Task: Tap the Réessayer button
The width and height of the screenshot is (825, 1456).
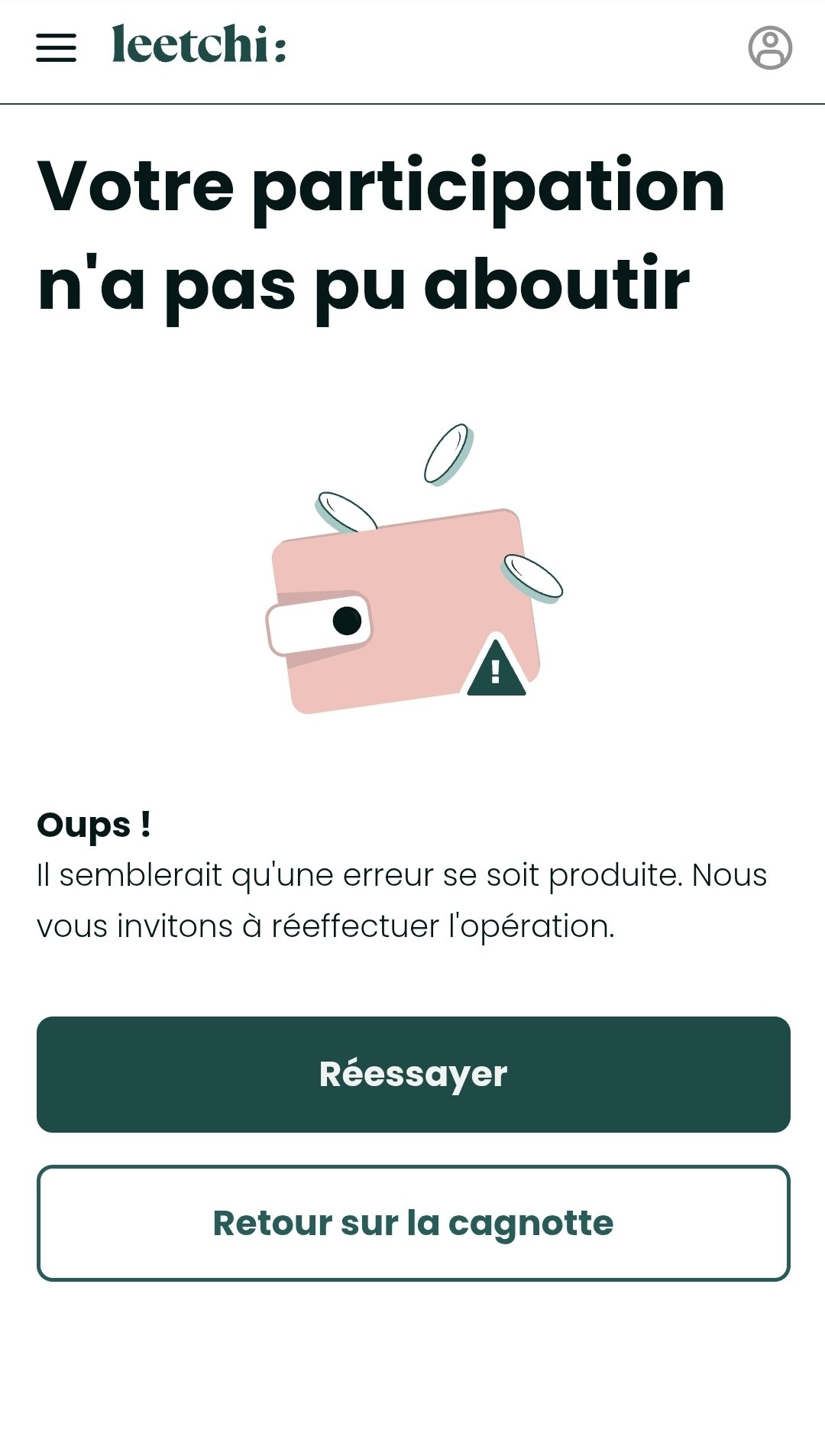Action: point(413,1074)
